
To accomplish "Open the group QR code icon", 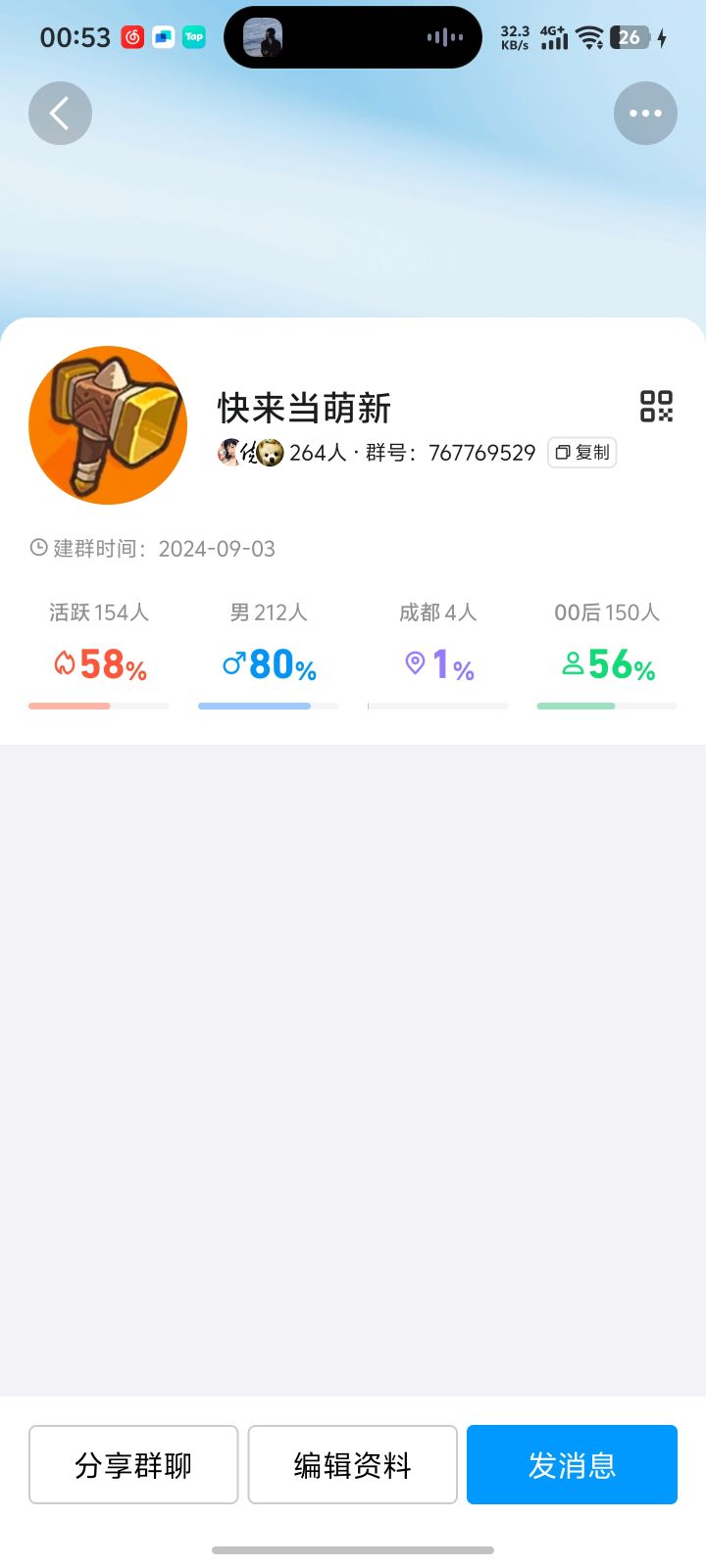I will [656, 406].
